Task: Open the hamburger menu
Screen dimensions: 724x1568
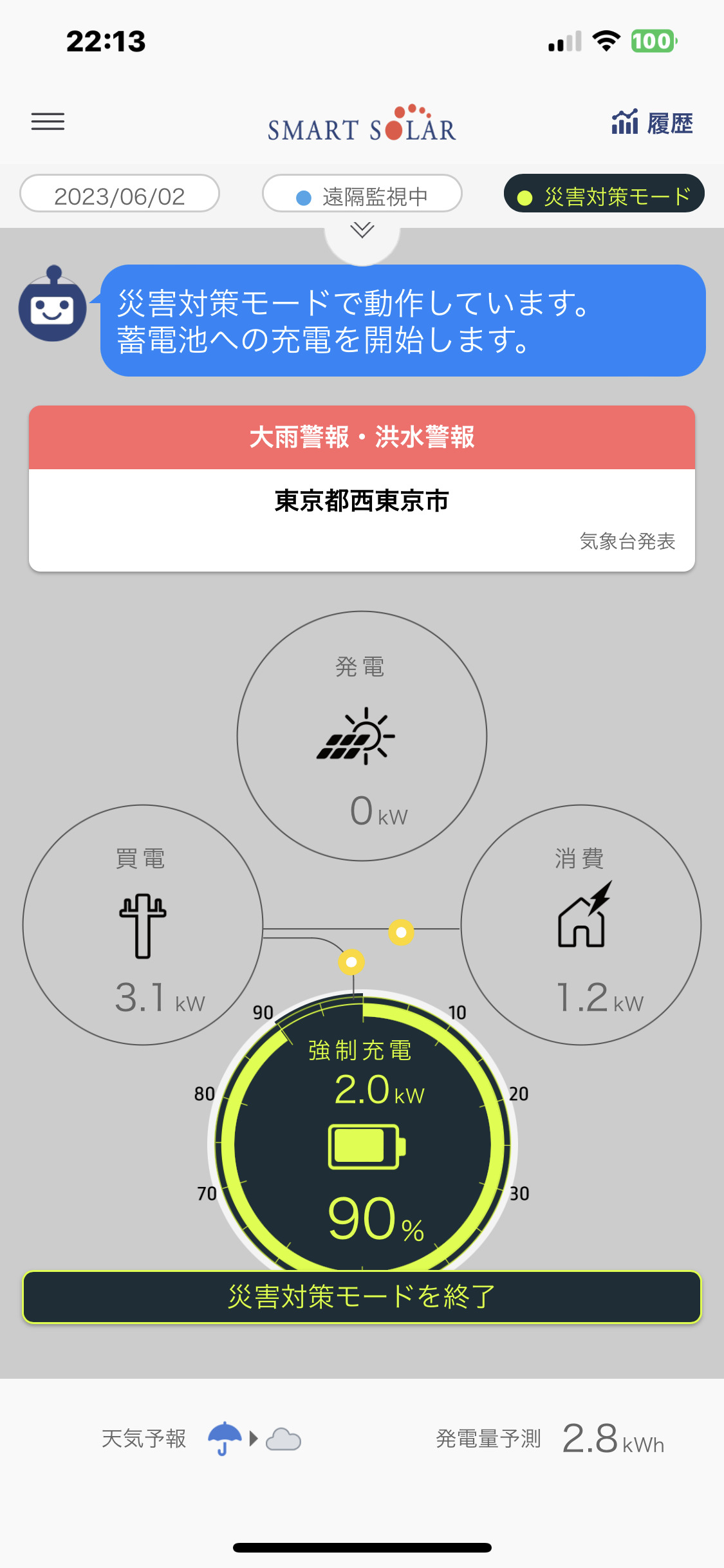Action: click(x=48, y=122)
